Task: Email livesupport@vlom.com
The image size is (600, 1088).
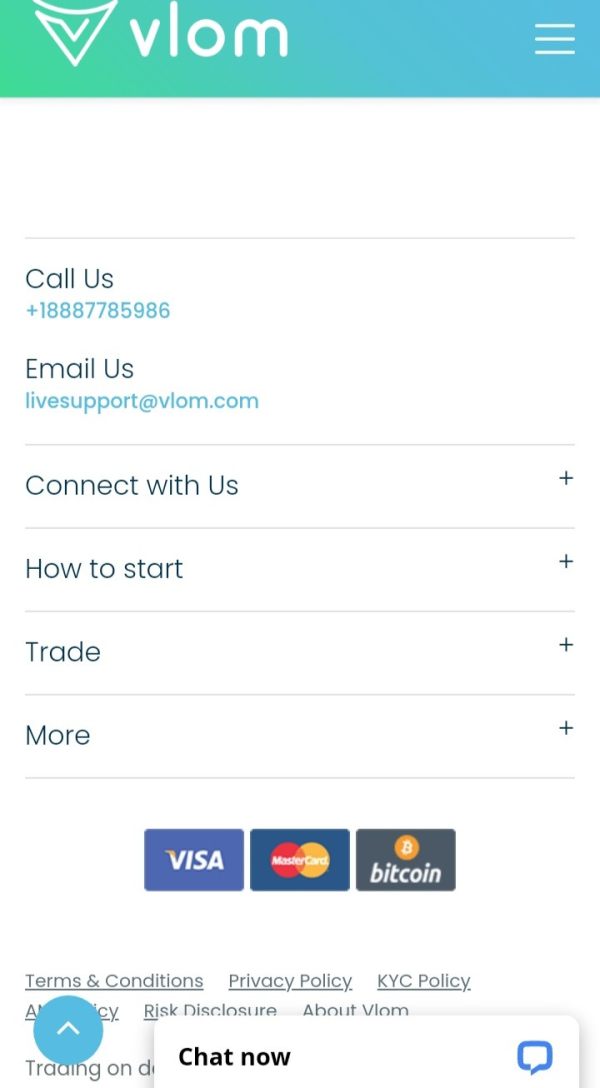Action: (x=142, y=401)
